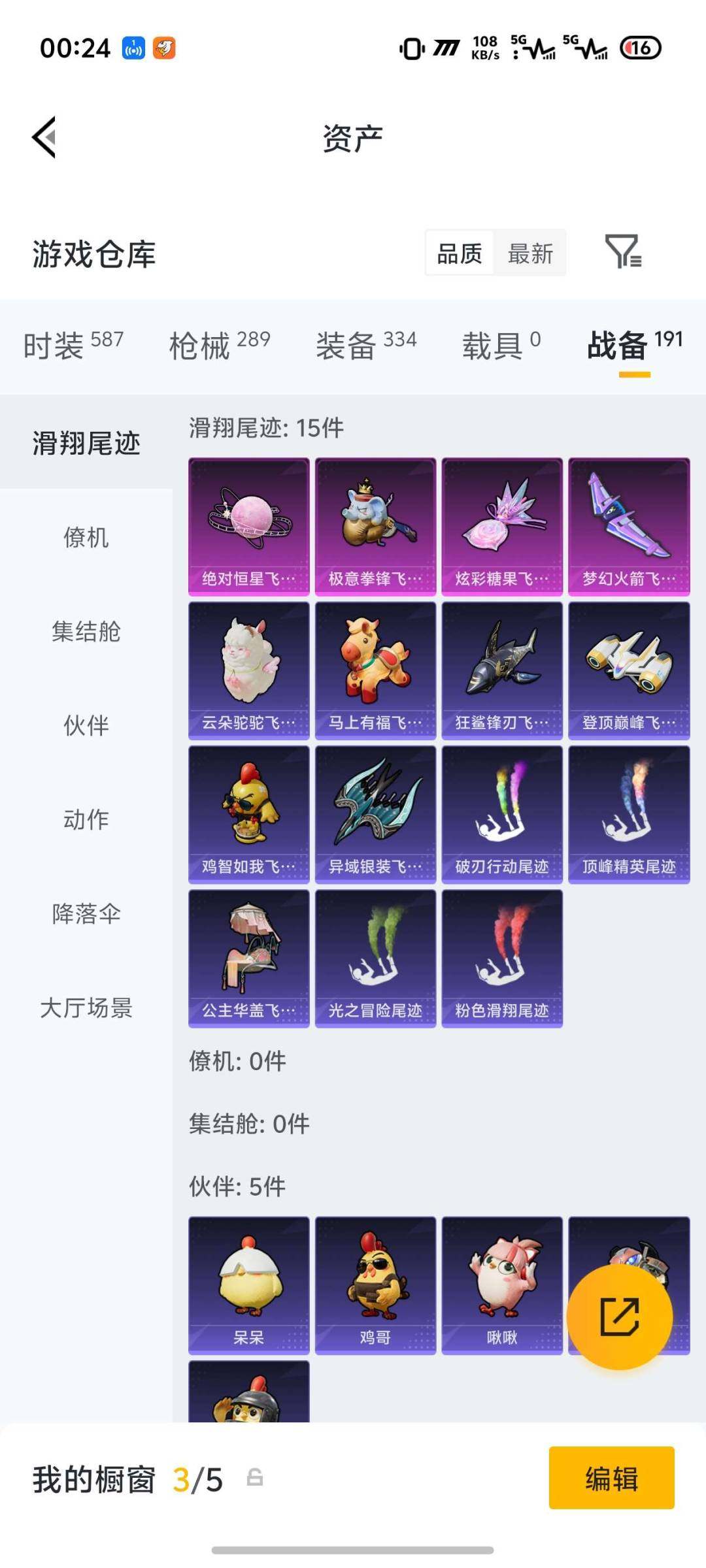
Task: Select the 狂鲨锋刃 shark glider item
Action: [502, 670]
